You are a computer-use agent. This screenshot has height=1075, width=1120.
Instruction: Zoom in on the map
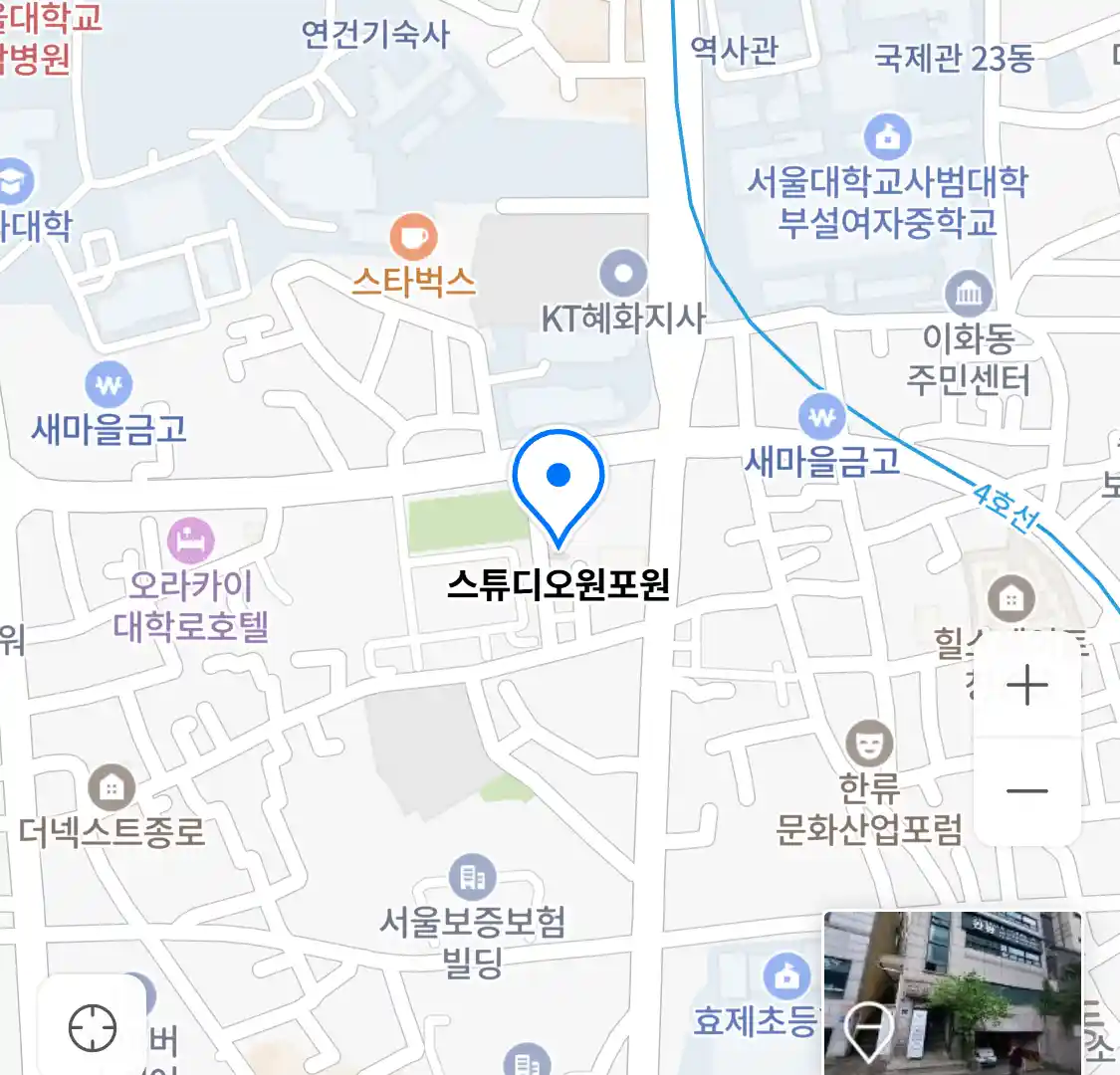(x=1026, y=686)
